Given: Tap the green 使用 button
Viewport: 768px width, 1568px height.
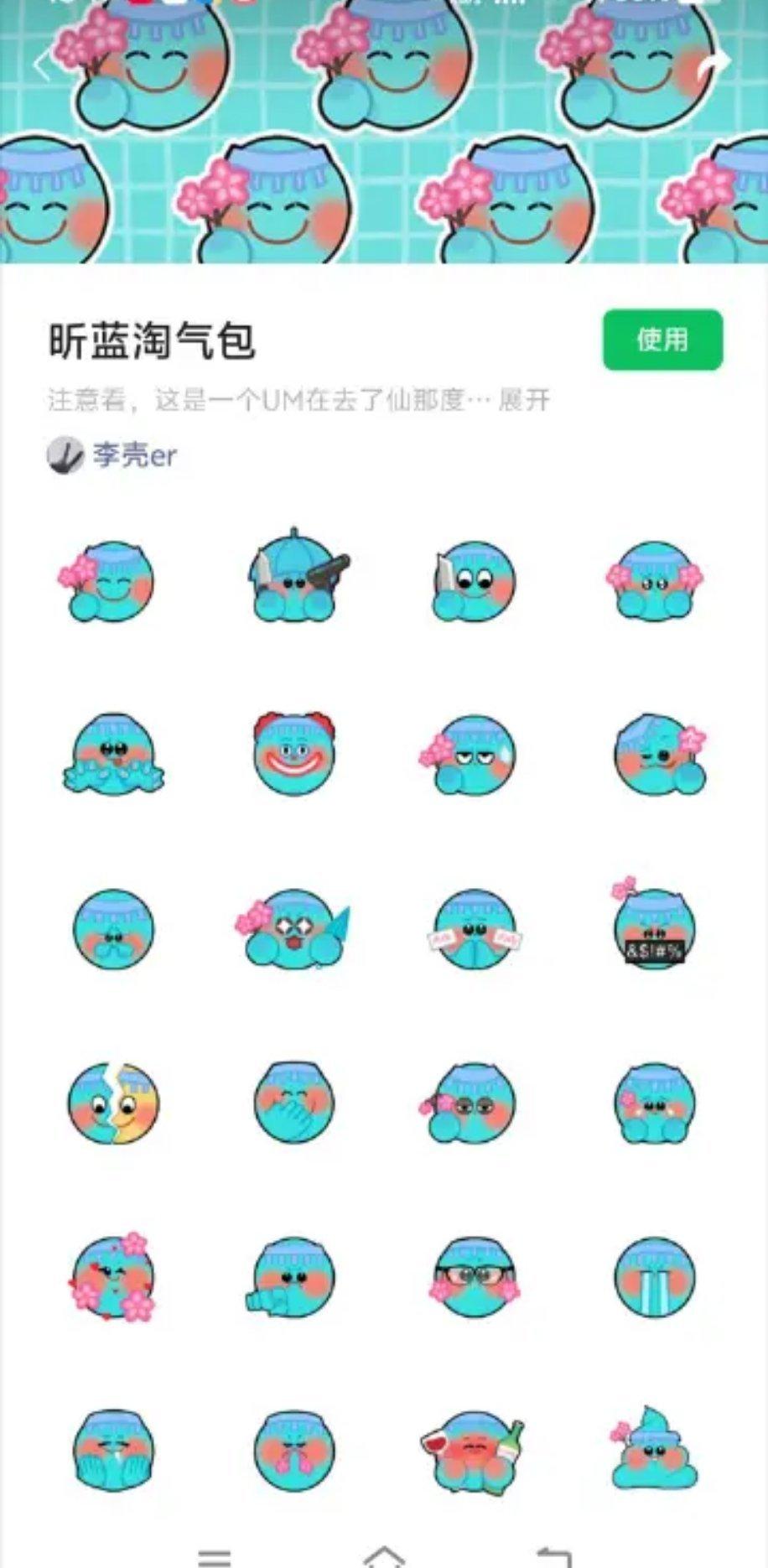Looking at the screenshot, I should (x=662, y=340).
